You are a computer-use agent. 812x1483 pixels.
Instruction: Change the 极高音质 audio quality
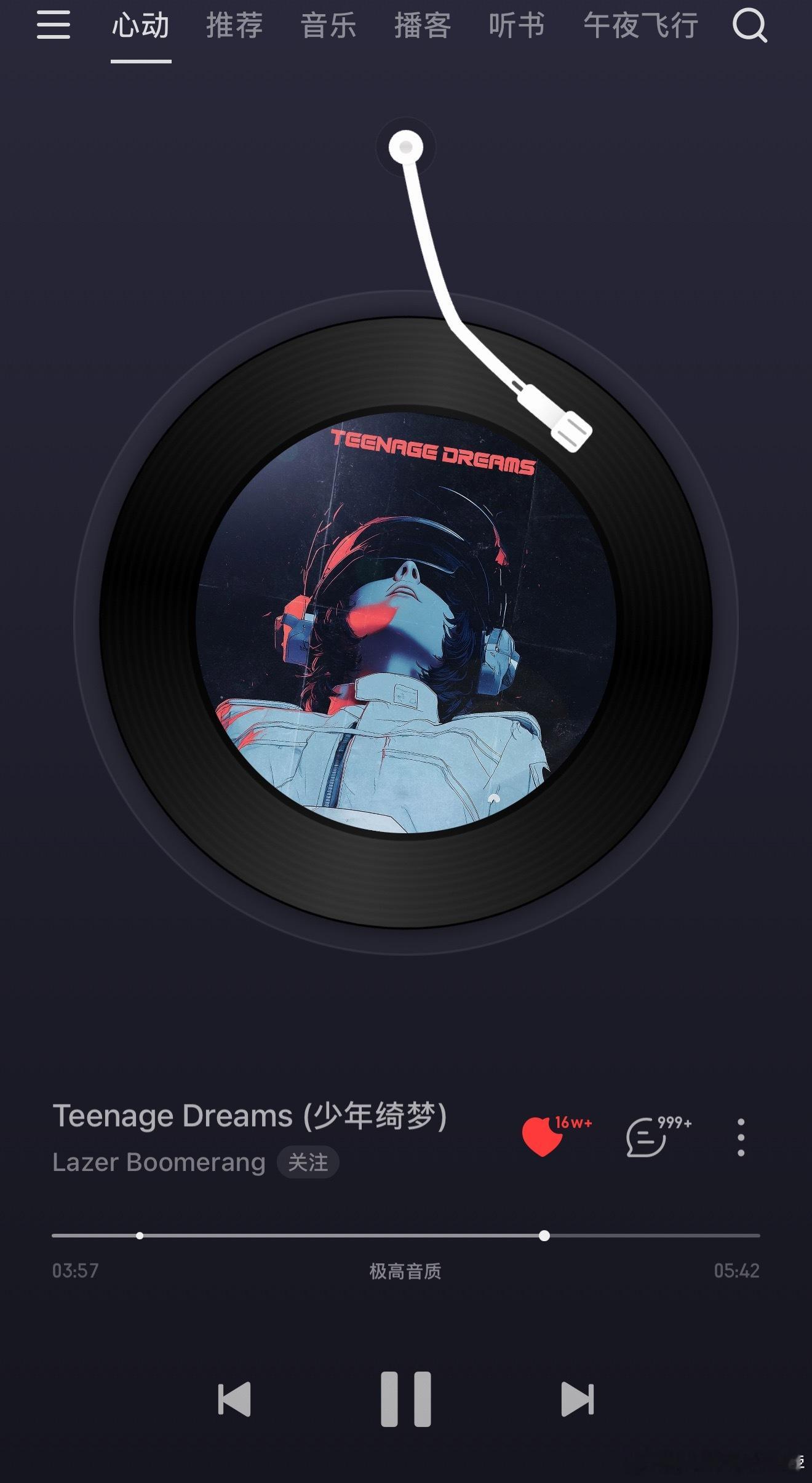(x=405, y=1271)
